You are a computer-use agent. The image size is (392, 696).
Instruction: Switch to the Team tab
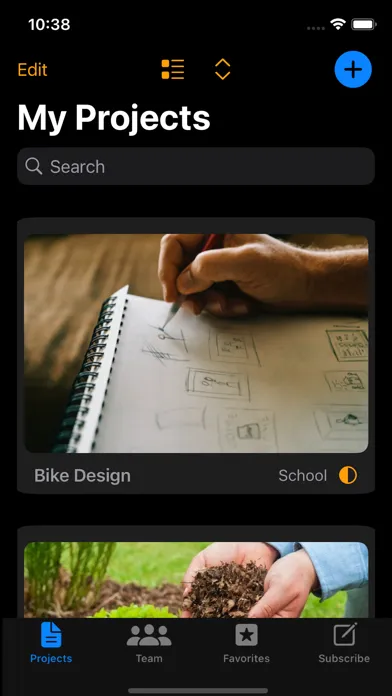tap(149, 643)
